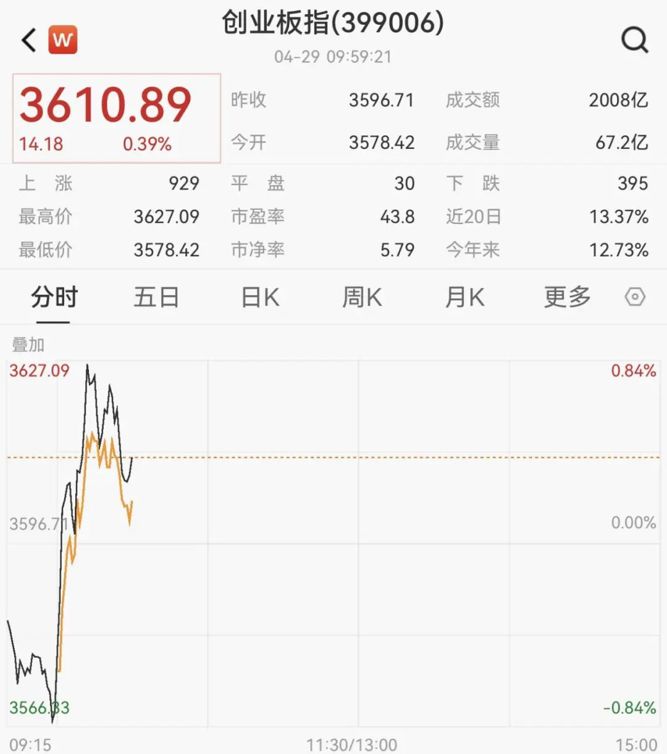667x754 pixels.
Task: Switch to the 分时 chart tab
Action: tap(54, 297)
